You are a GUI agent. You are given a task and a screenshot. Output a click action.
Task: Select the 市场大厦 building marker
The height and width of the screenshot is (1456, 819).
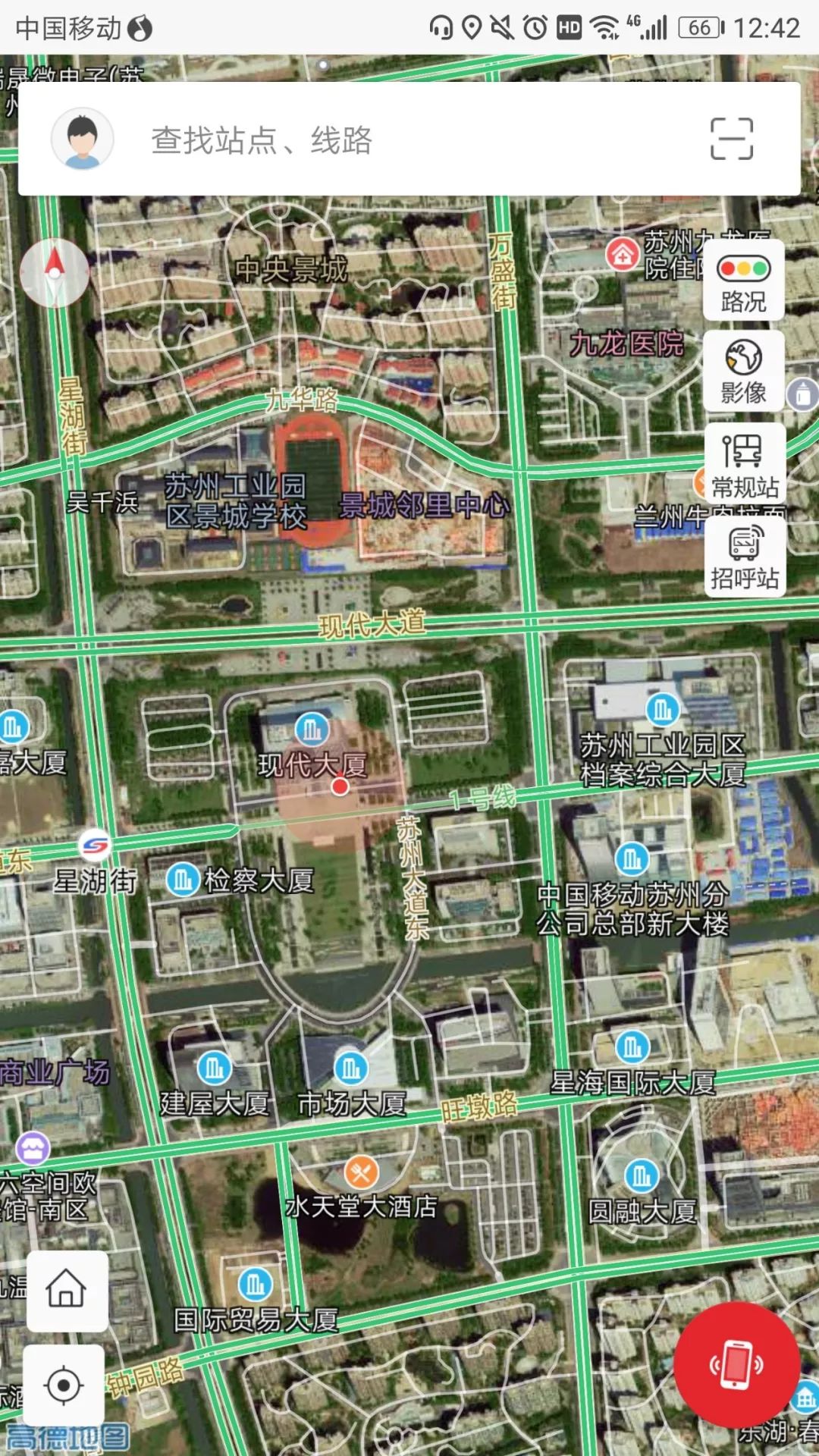tap(350, 1069)
